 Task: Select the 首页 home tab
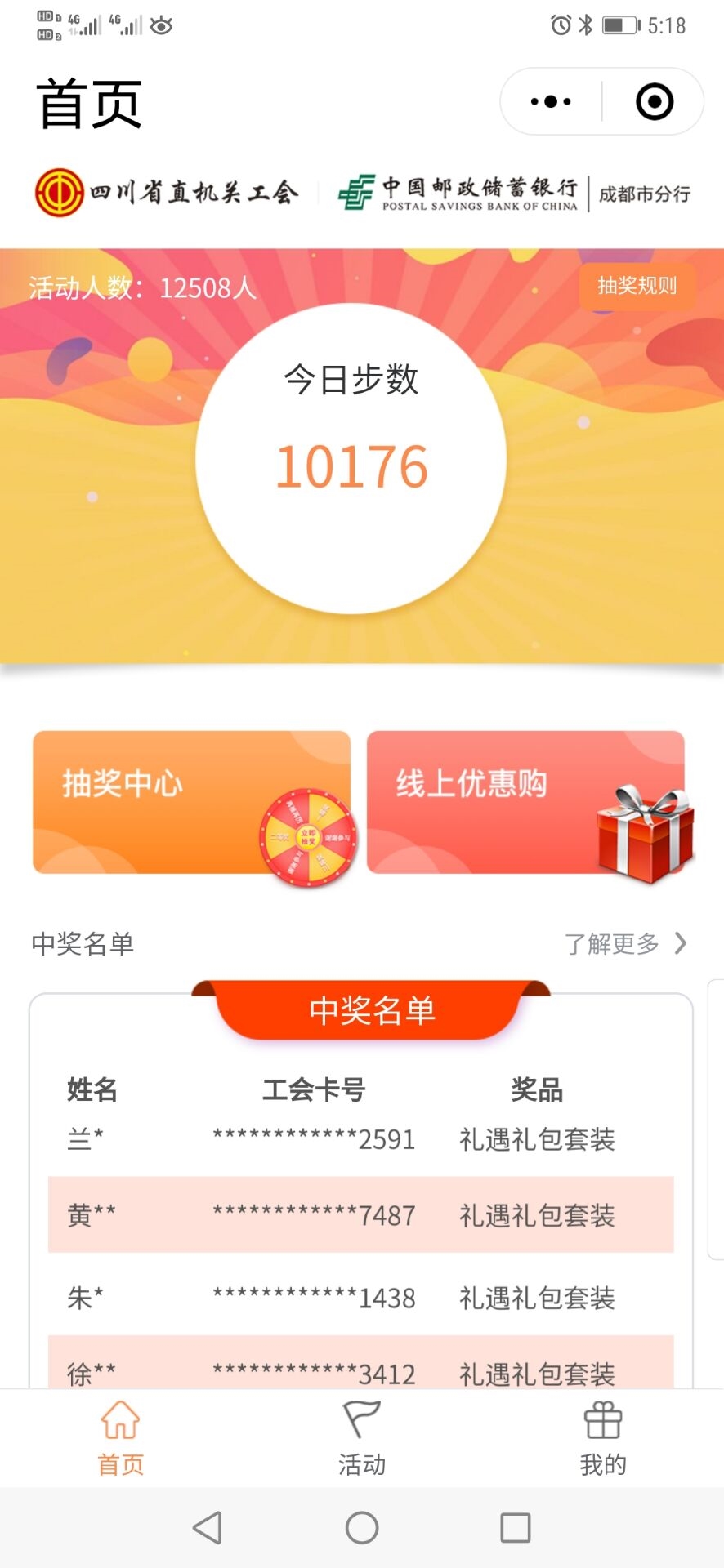pos(121,1438)
